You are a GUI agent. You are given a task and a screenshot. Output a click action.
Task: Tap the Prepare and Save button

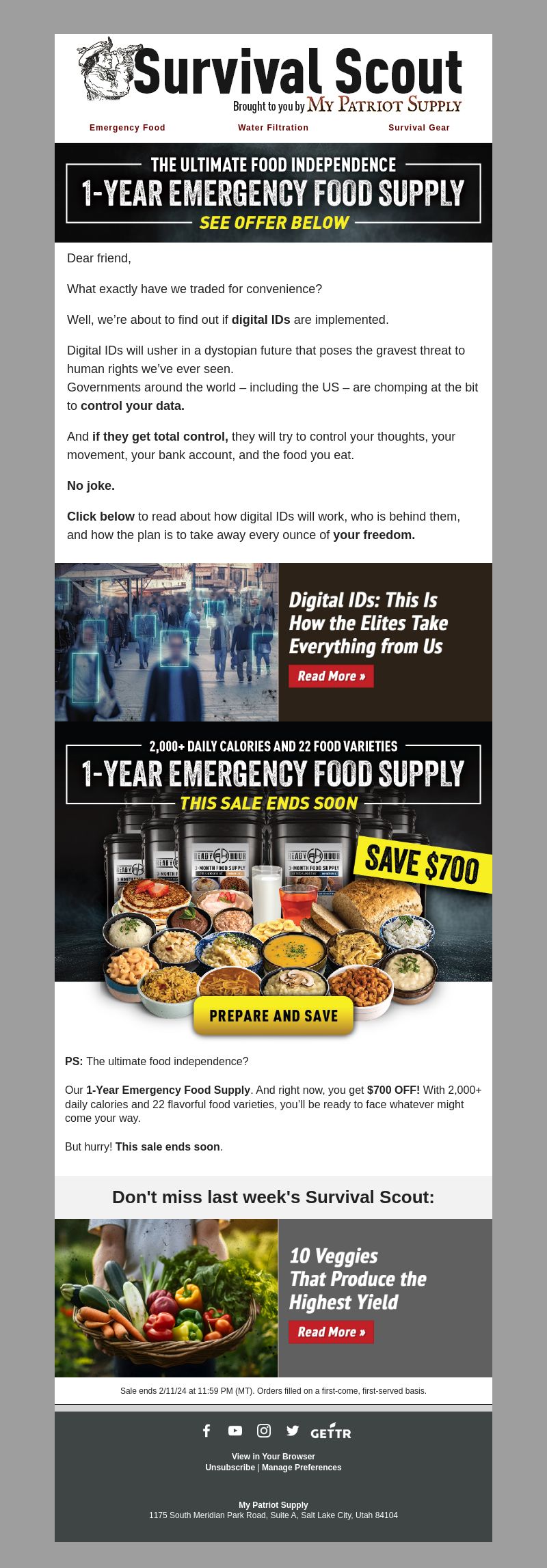pyautogui.click(x=273, y=1016)
